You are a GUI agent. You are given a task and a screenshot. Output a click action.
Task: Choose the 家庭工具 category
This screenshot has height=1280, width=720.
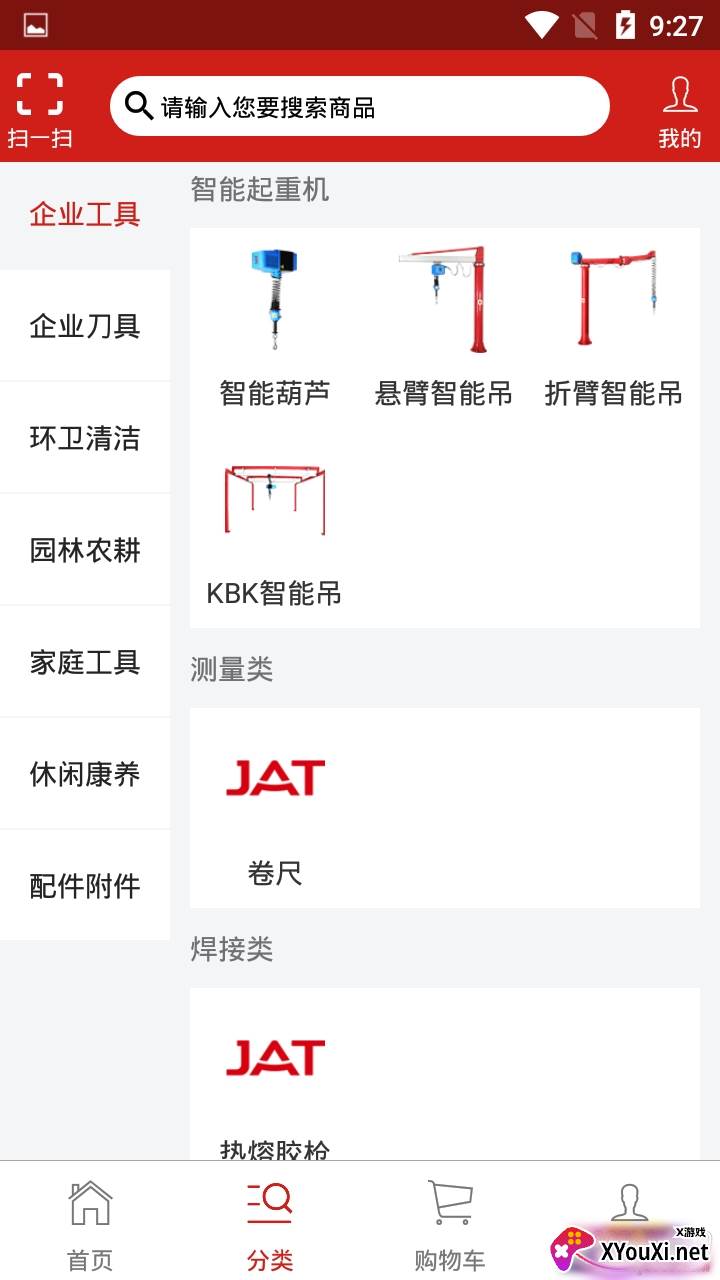pyautogui.click(x=85, y=662)
